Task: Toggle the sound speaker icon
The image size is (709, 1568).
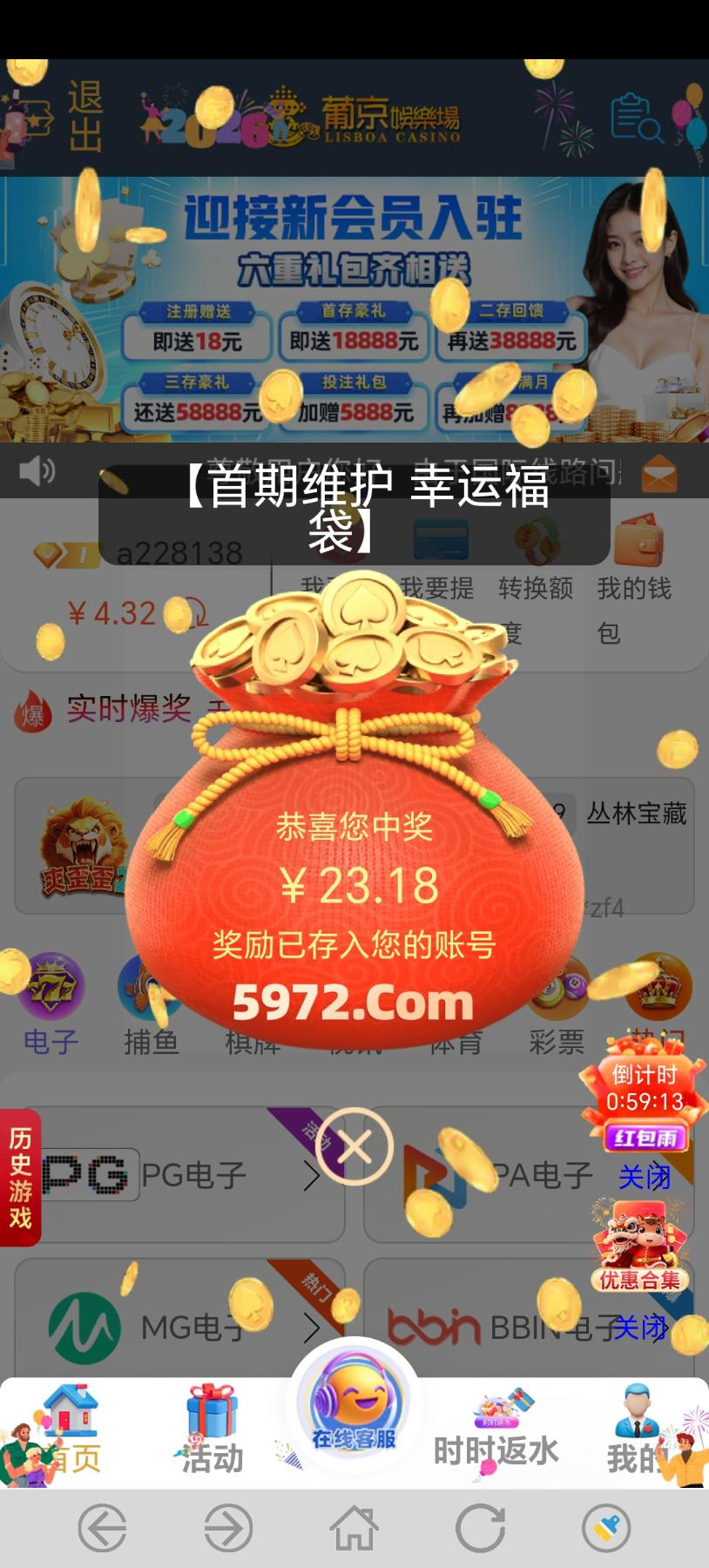Action: click(37, 471)
